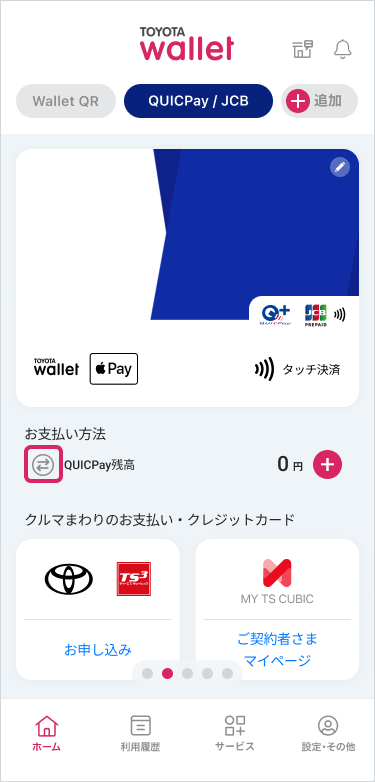Go to the ホーム tab

click(x=47, y=733)
